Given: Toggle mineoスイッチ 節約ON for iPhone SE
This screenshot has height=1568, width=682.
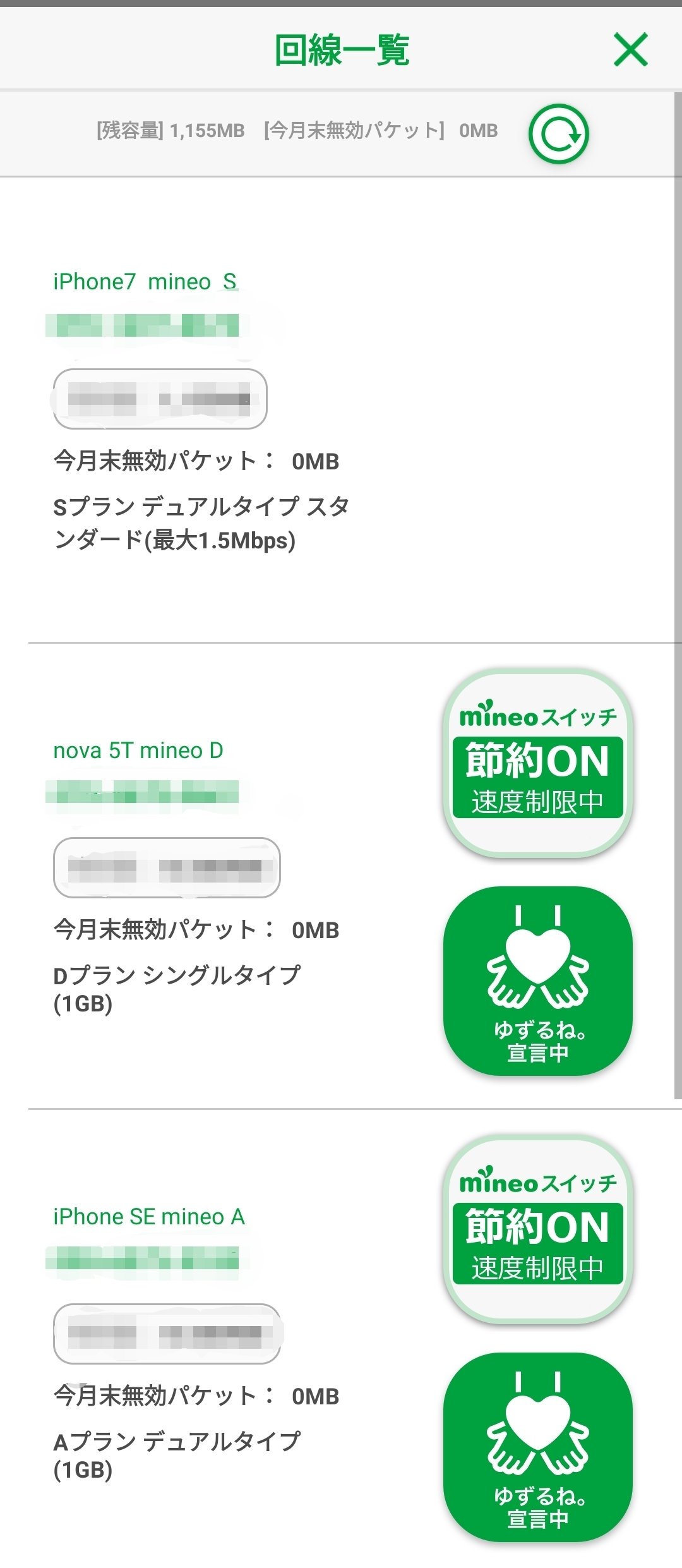Looking at the screenshot, I should 538,1229.
